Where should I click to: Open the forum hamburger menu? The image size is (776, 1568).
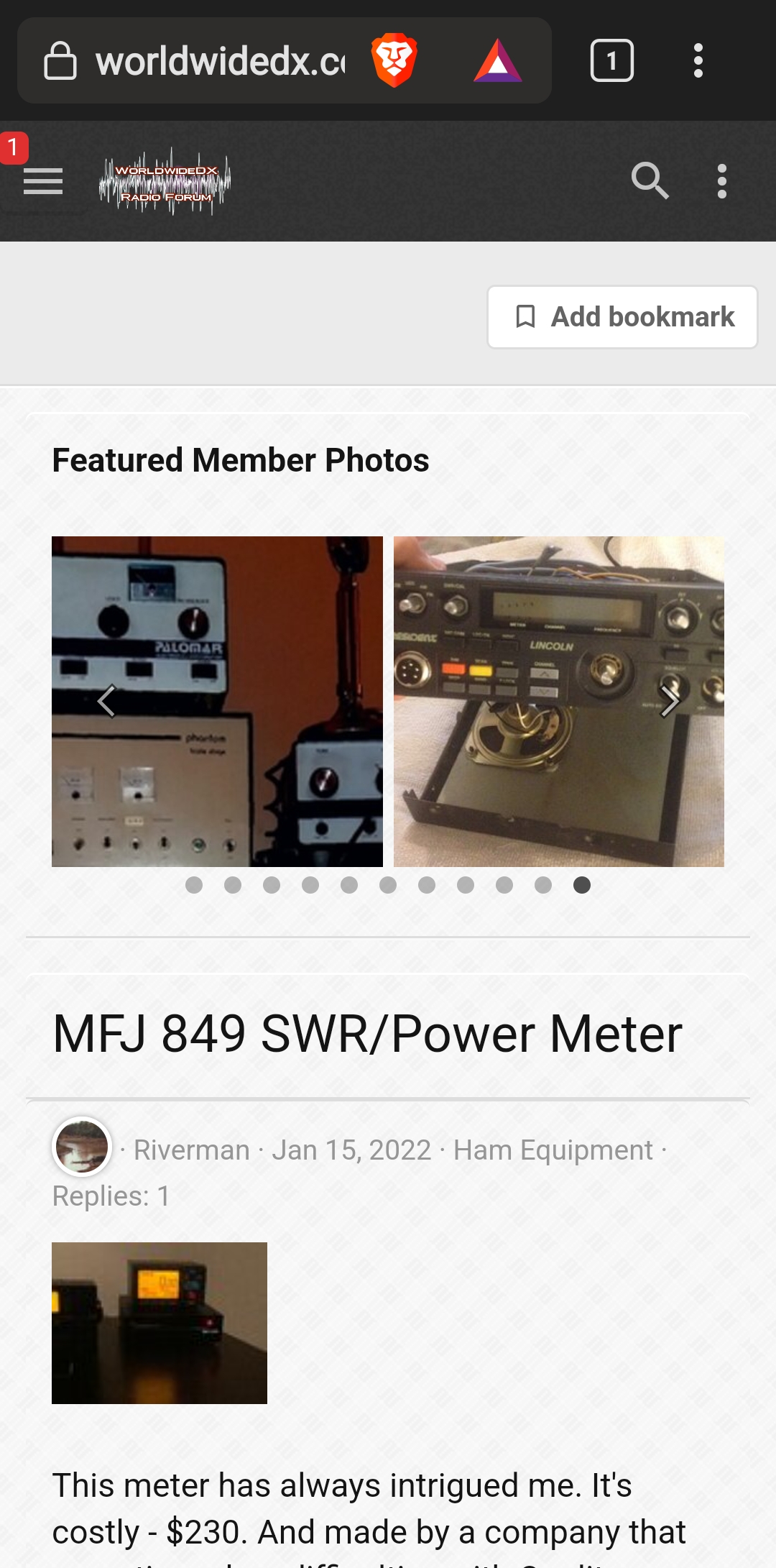pos(43,181)
